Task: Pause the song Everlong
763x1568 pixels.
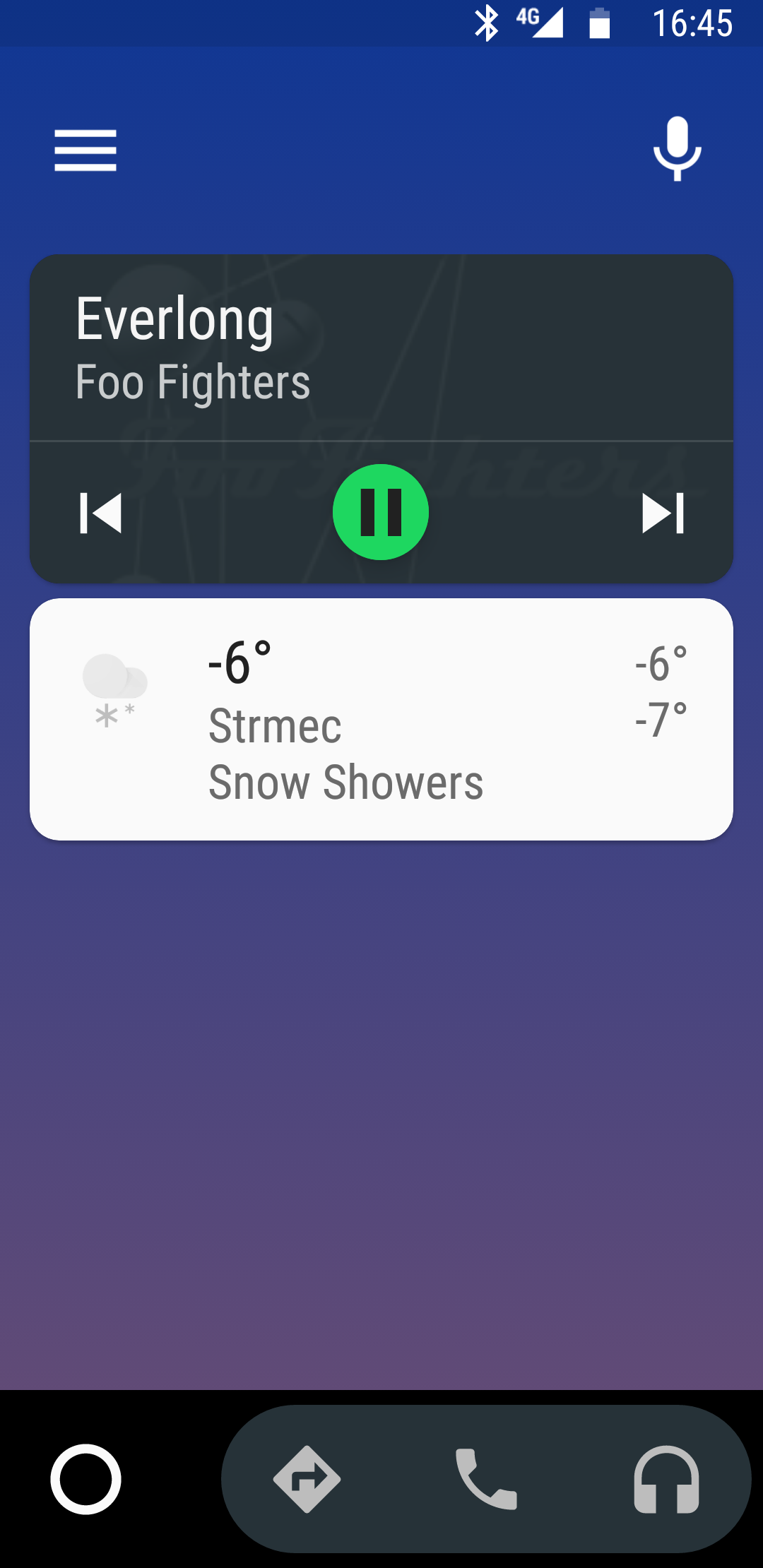Action: (381, 512)
